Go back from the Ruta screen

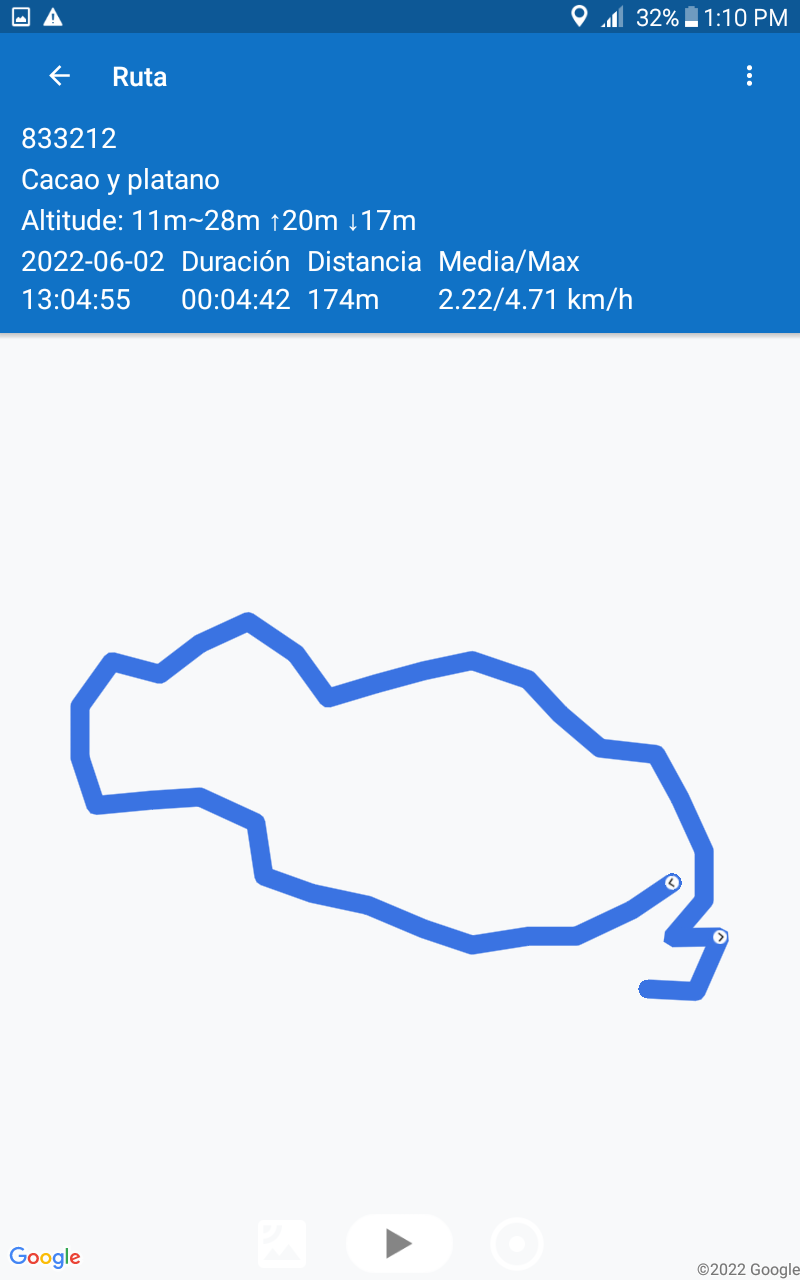click(60, 76)
